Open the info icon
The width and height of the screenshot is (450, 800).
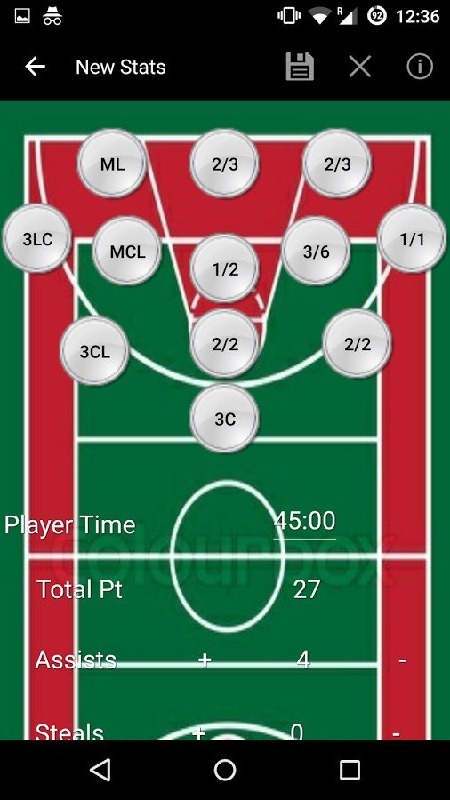pyautogui.click(x=419, y=66)
